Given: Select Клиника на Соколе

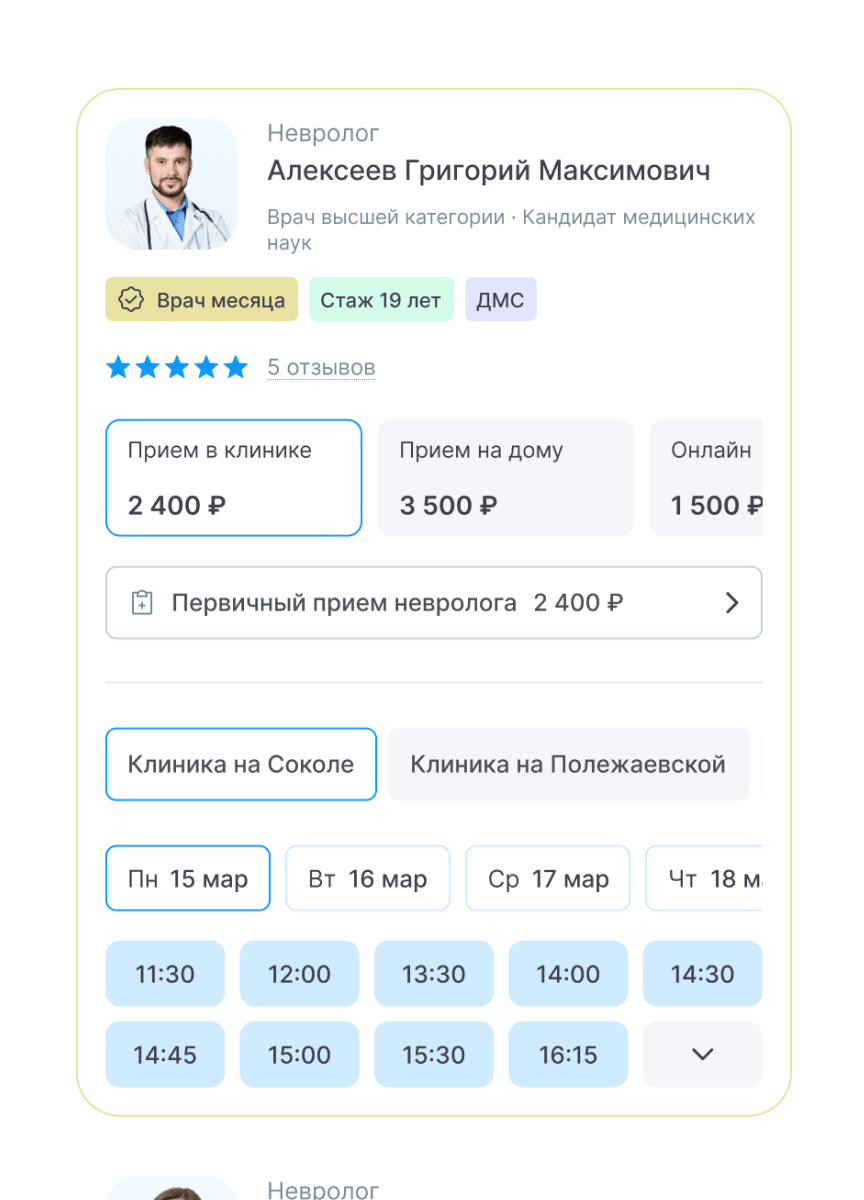Looking at the screenshot, I should click(x=241, y=765).
